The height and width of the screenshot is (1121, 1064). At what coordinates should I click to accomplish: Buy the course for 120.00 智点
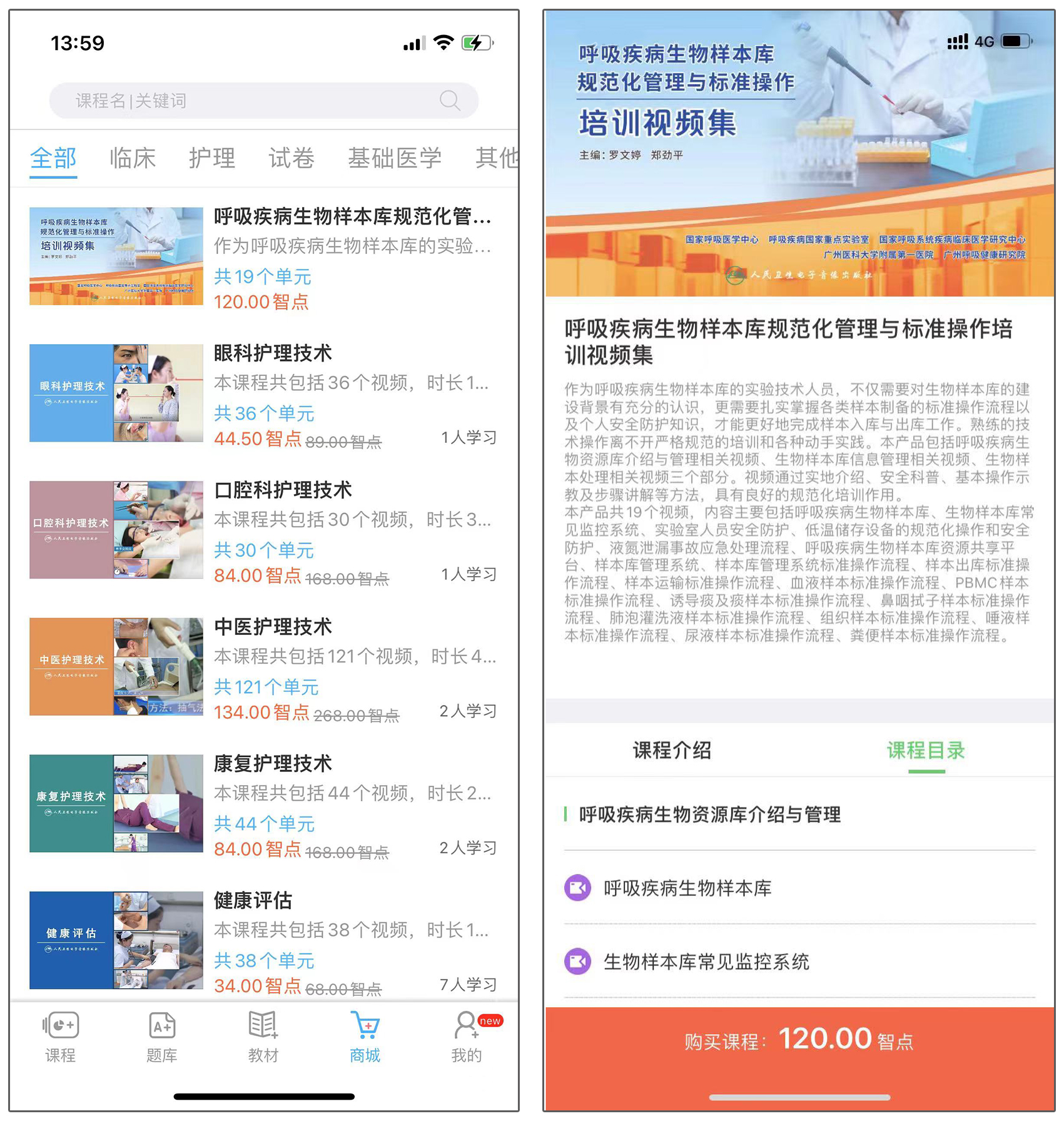point(799,1040)
